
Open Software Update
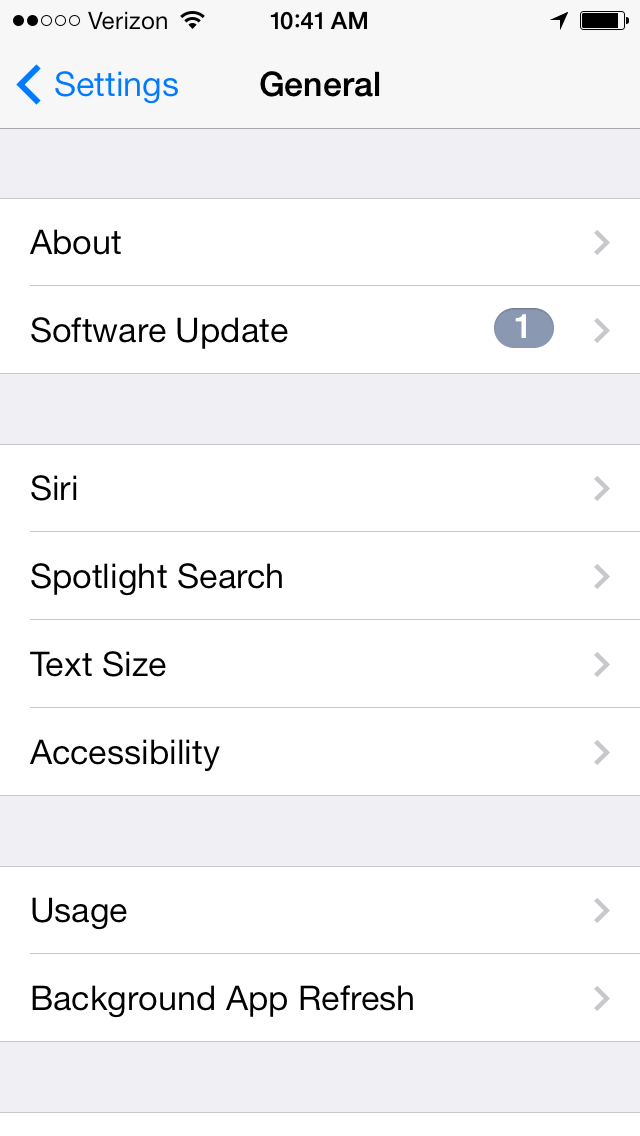coord(320,330)
